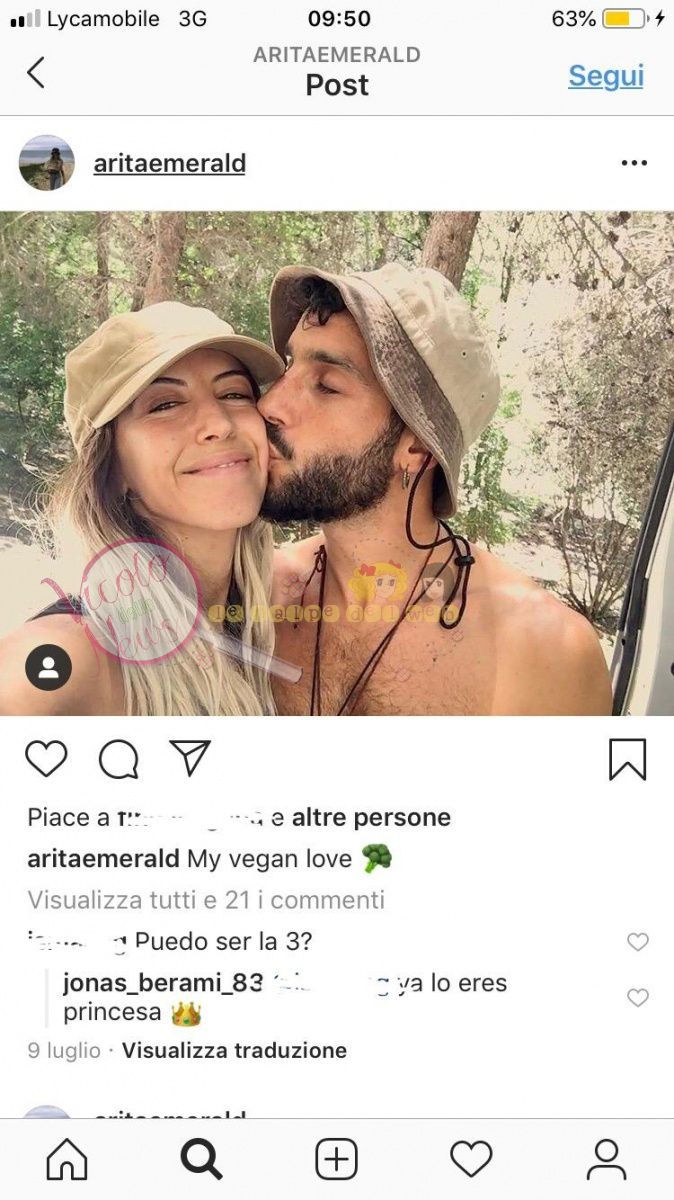The width and height of the screenshot is (674, 1200).
Task: Open the Activity heart tab
Action: (471, 1160)
